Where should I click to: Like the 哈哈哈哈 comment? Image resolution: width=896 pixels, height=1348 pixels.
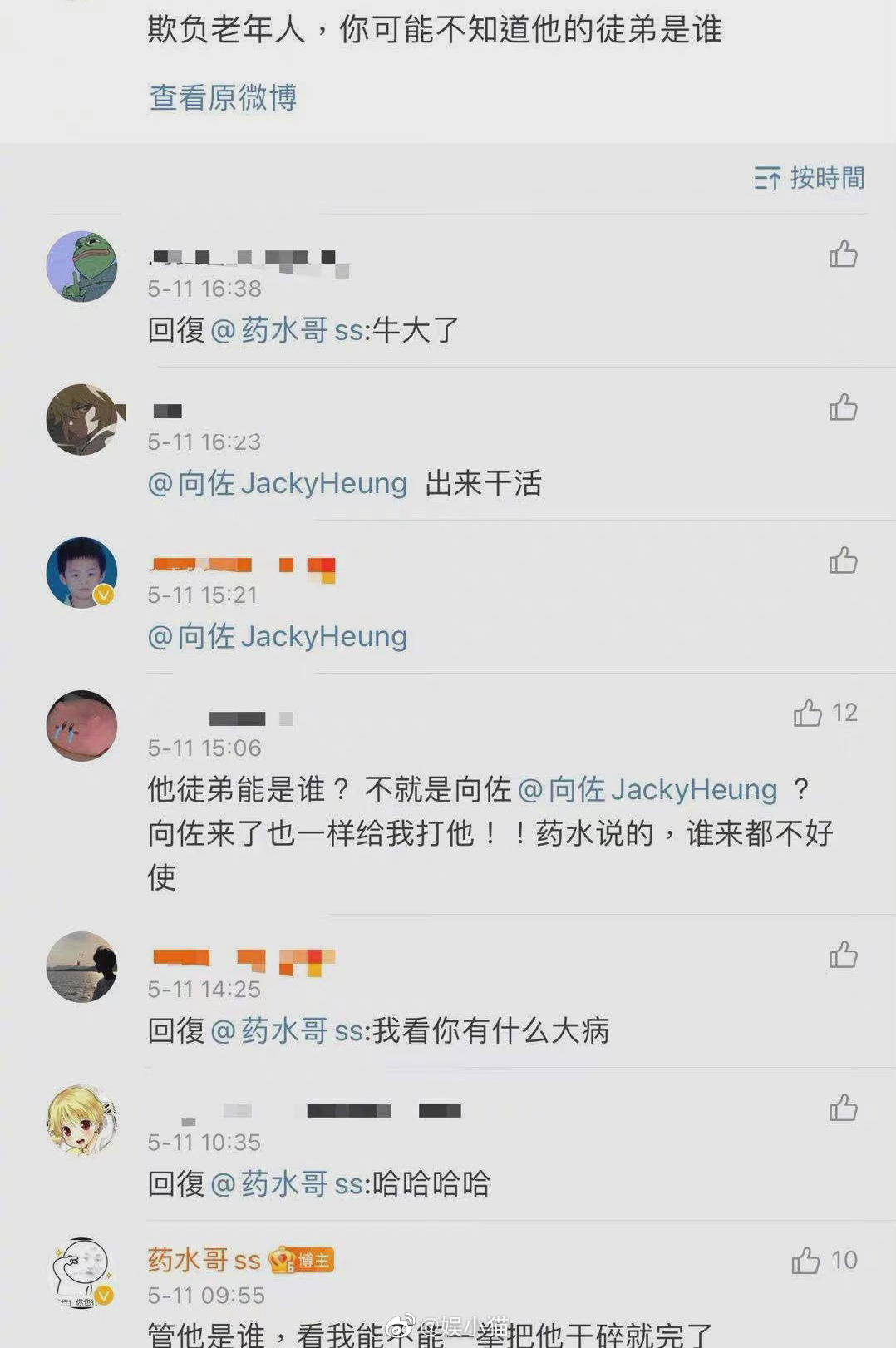coord(843,1108)
